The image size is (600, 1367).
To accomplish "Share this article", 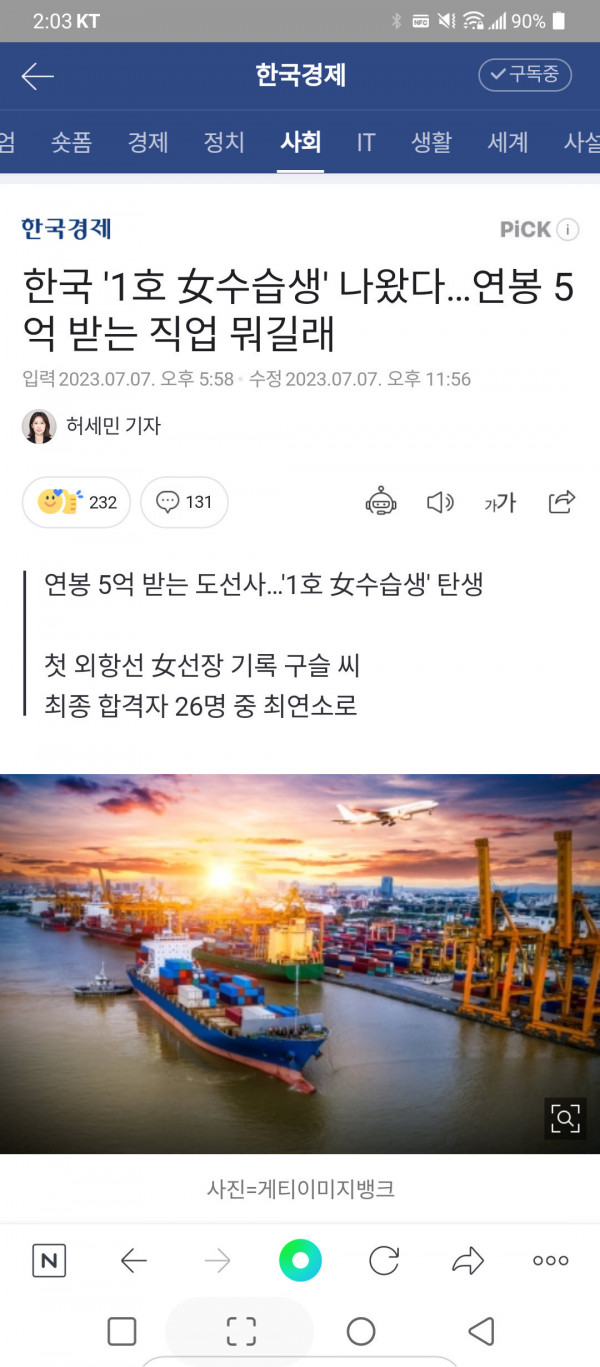I will (562, 502).
